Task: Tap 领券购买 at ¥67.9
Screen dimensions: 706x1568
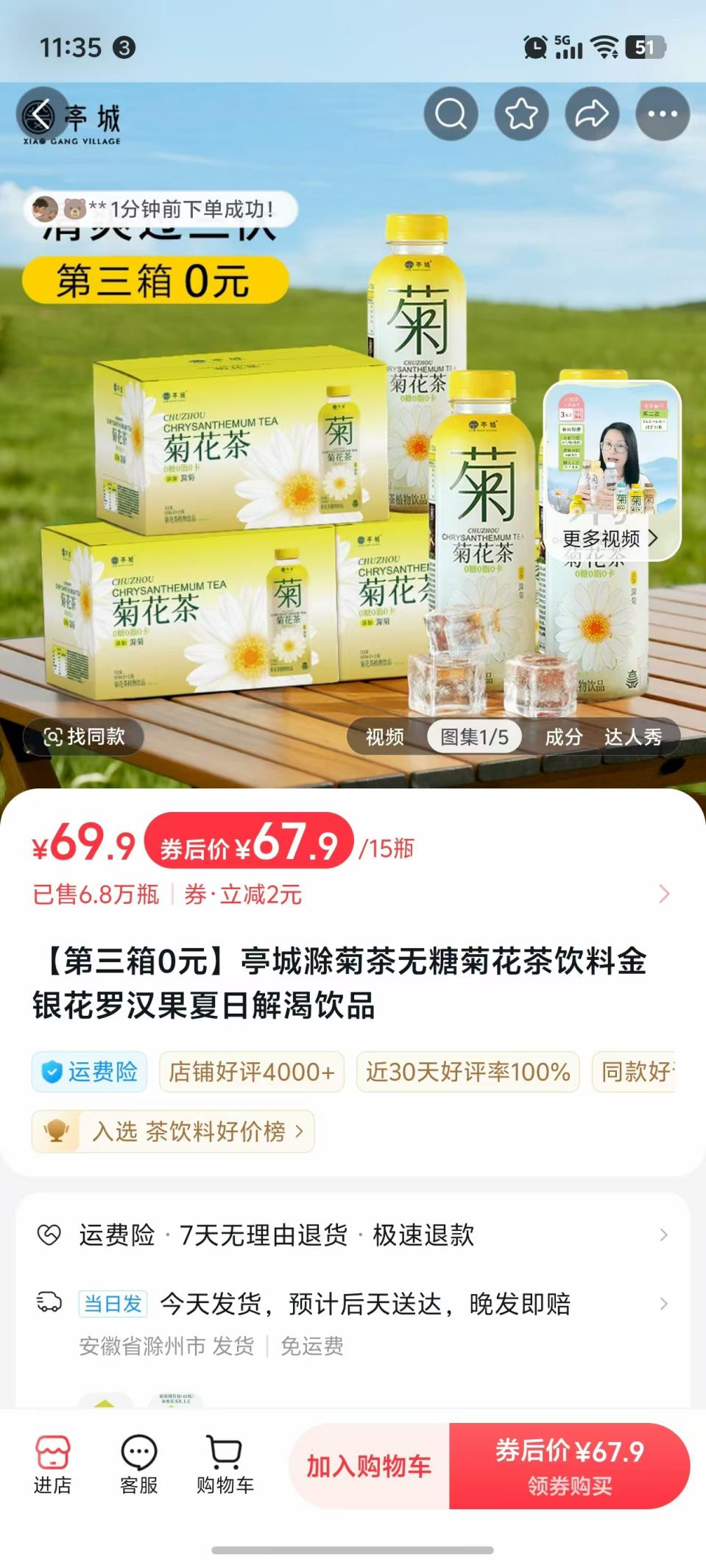Action: click(x=569, y=1466)
